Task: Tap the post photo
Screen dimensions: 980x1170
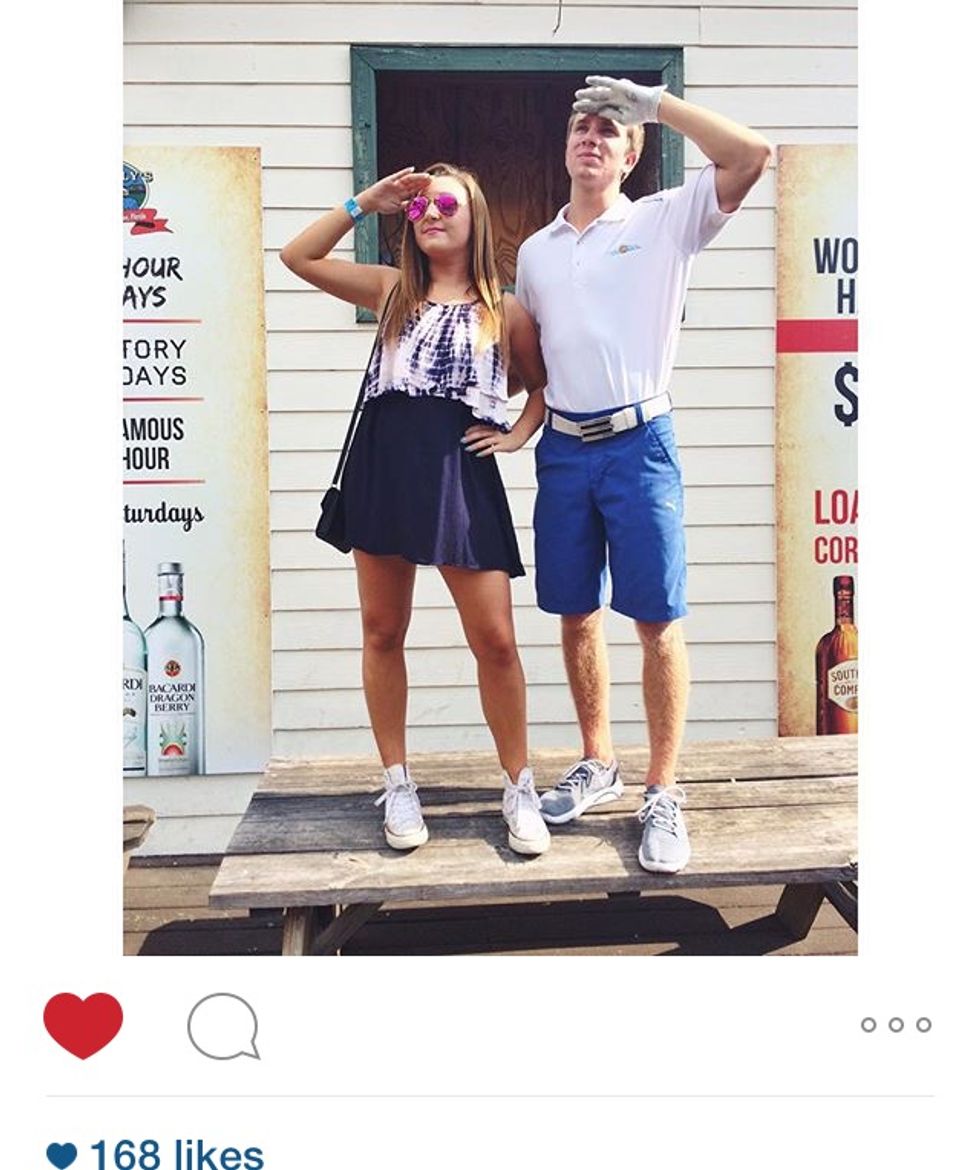Action: click(490, 478)
